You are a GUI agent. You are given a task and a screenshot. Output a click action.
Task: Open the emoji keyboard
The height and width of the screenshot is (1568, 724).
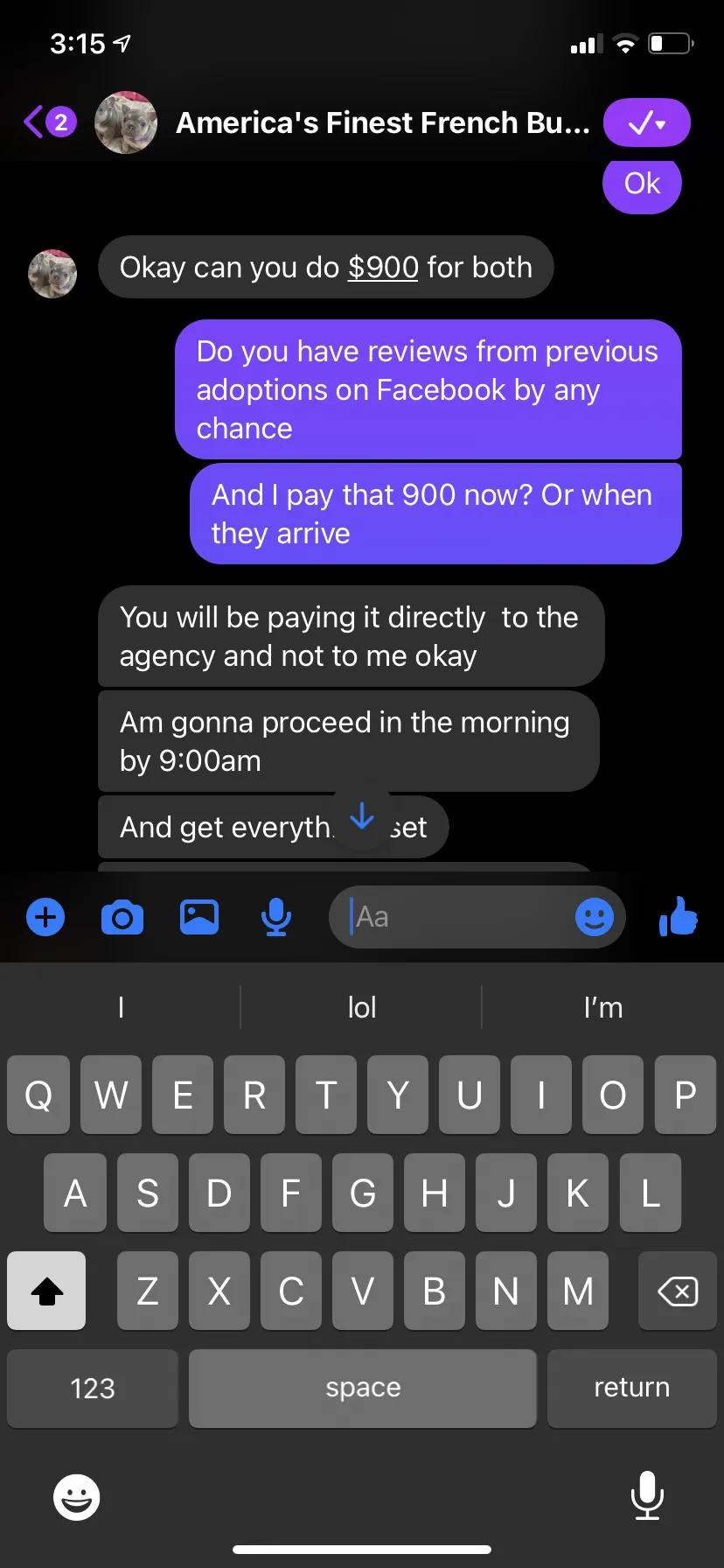[77, 1497]
